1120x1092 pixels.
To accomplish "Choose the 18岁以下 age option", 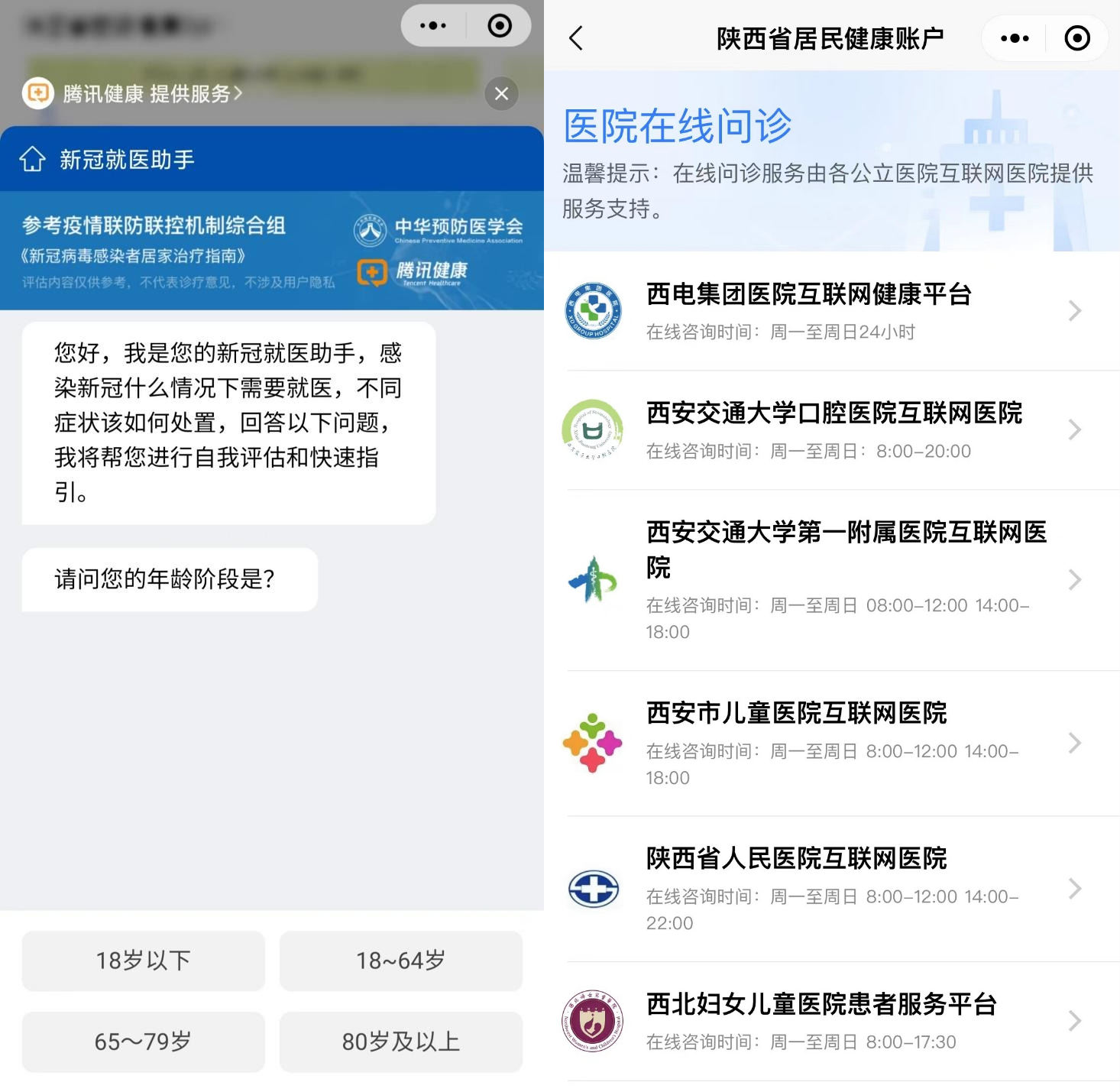I will coord(143,961).
